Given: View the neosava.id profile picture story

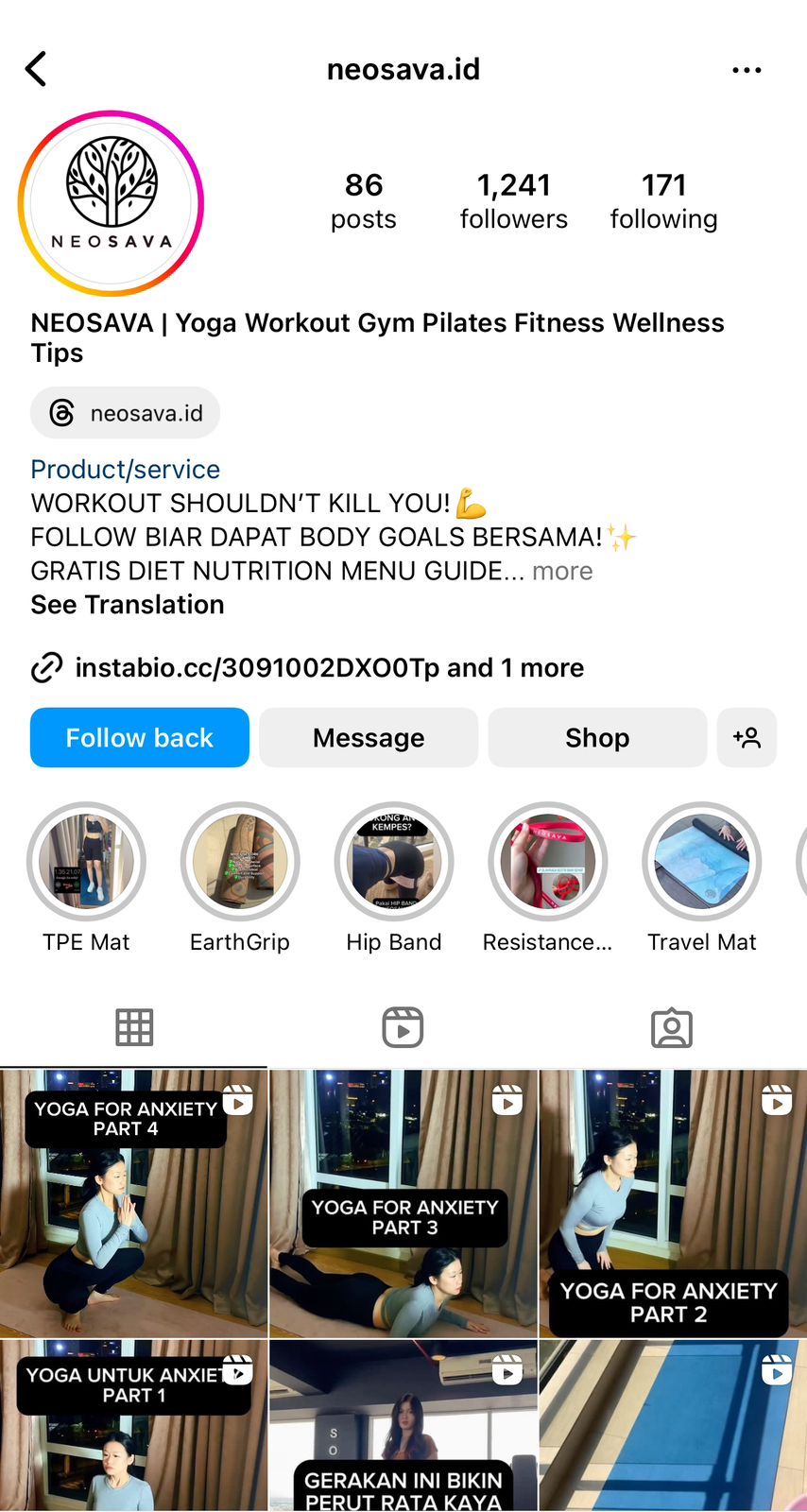Looking at the screenshot, I should click(x=112, y=203).
